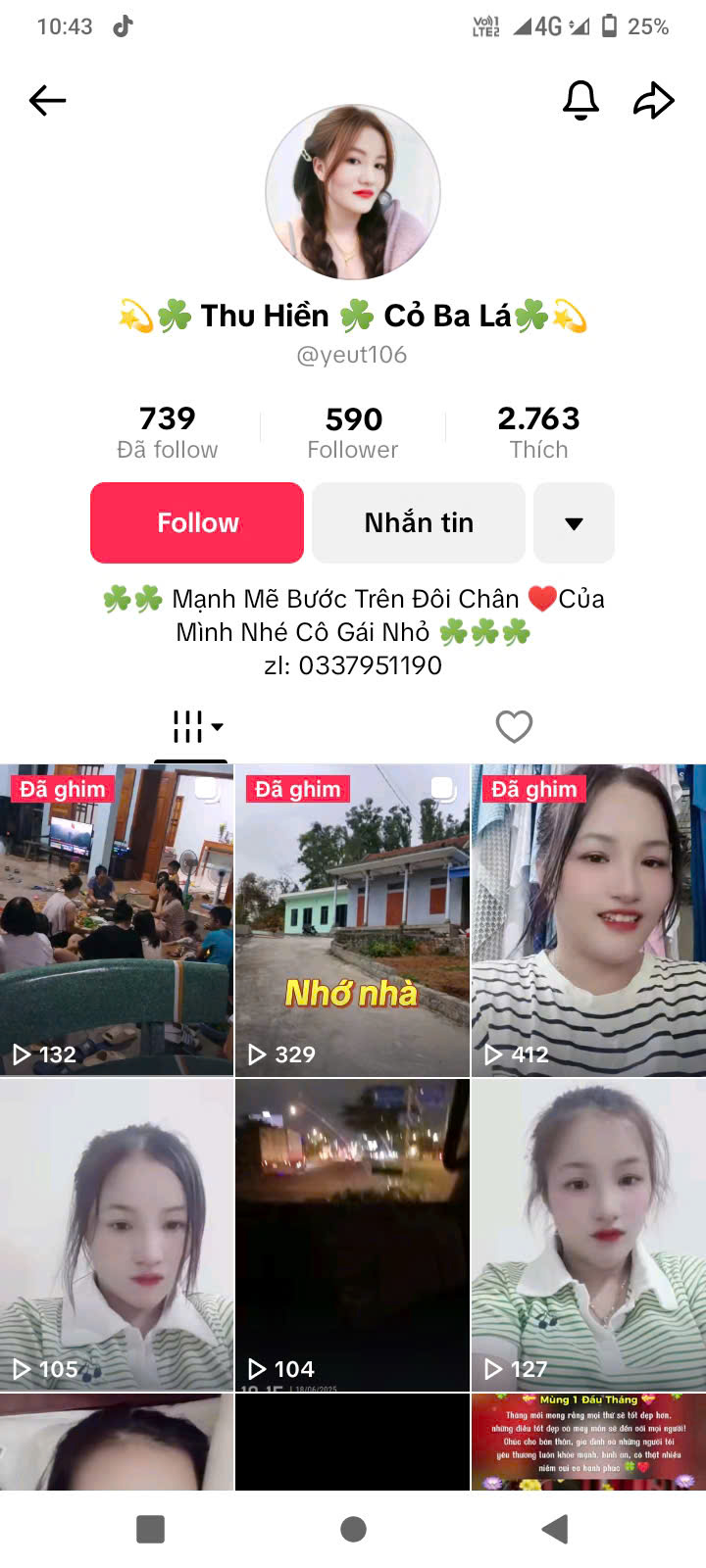This screenshot has width=706, height=1568.
Task: Play the night road video with 104 views
Action: [353, 1235]
